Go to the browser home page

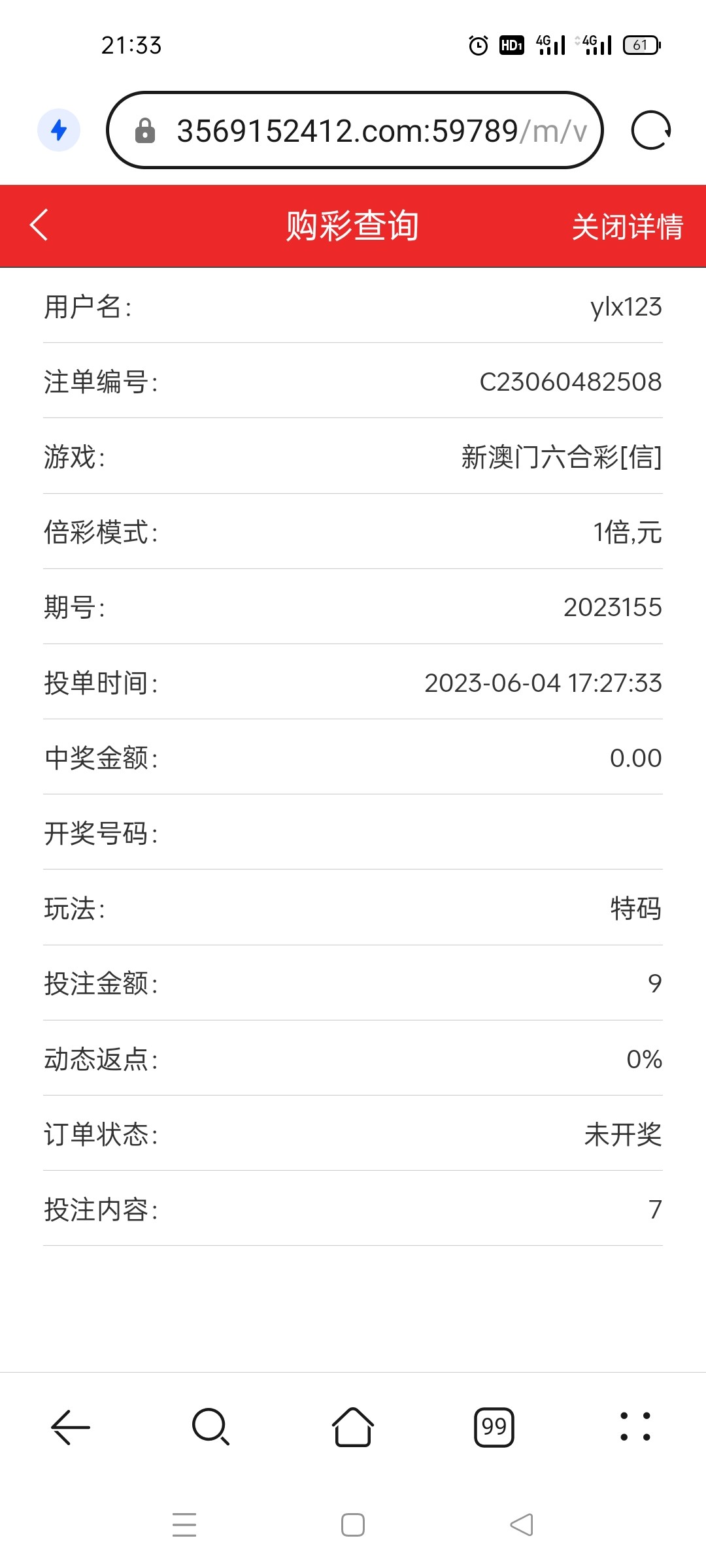353,1427
